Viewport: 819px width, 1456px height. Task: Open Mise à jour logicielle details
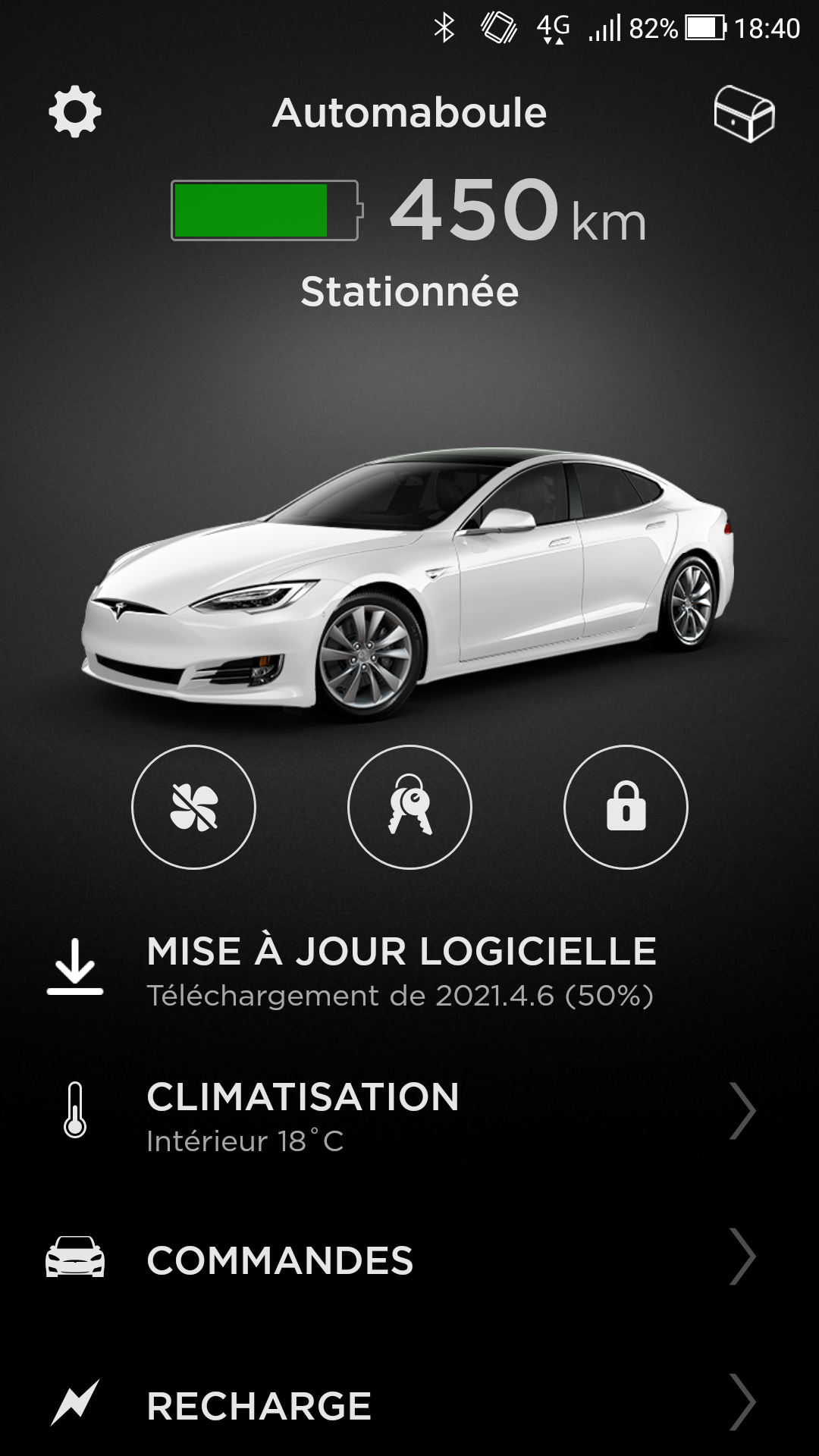400,971
